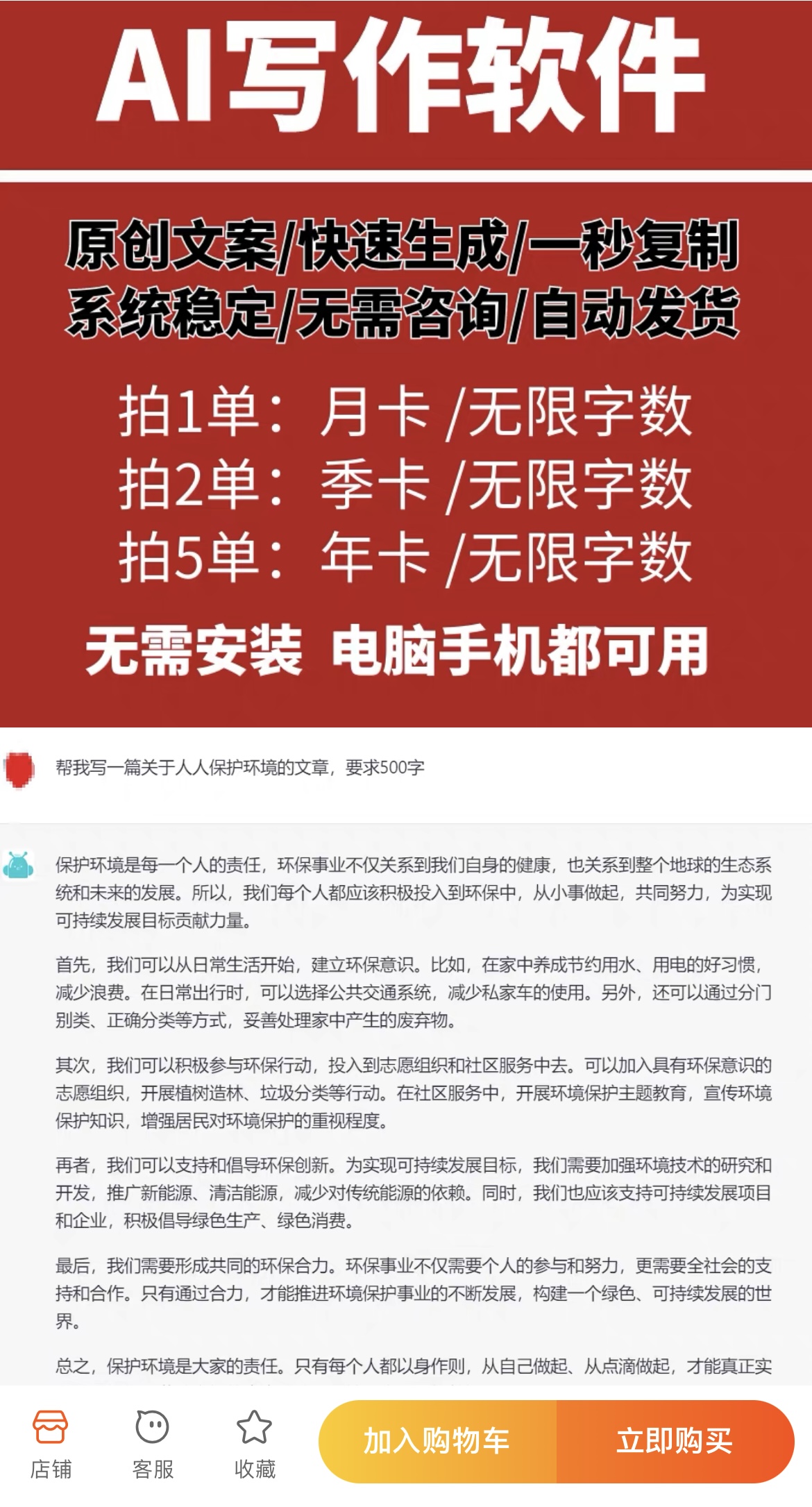The height and width of the screenshot is (1507, 812).
Task: Tap 加入购物车 to add to cart
Action: [x=438, y=1442]
